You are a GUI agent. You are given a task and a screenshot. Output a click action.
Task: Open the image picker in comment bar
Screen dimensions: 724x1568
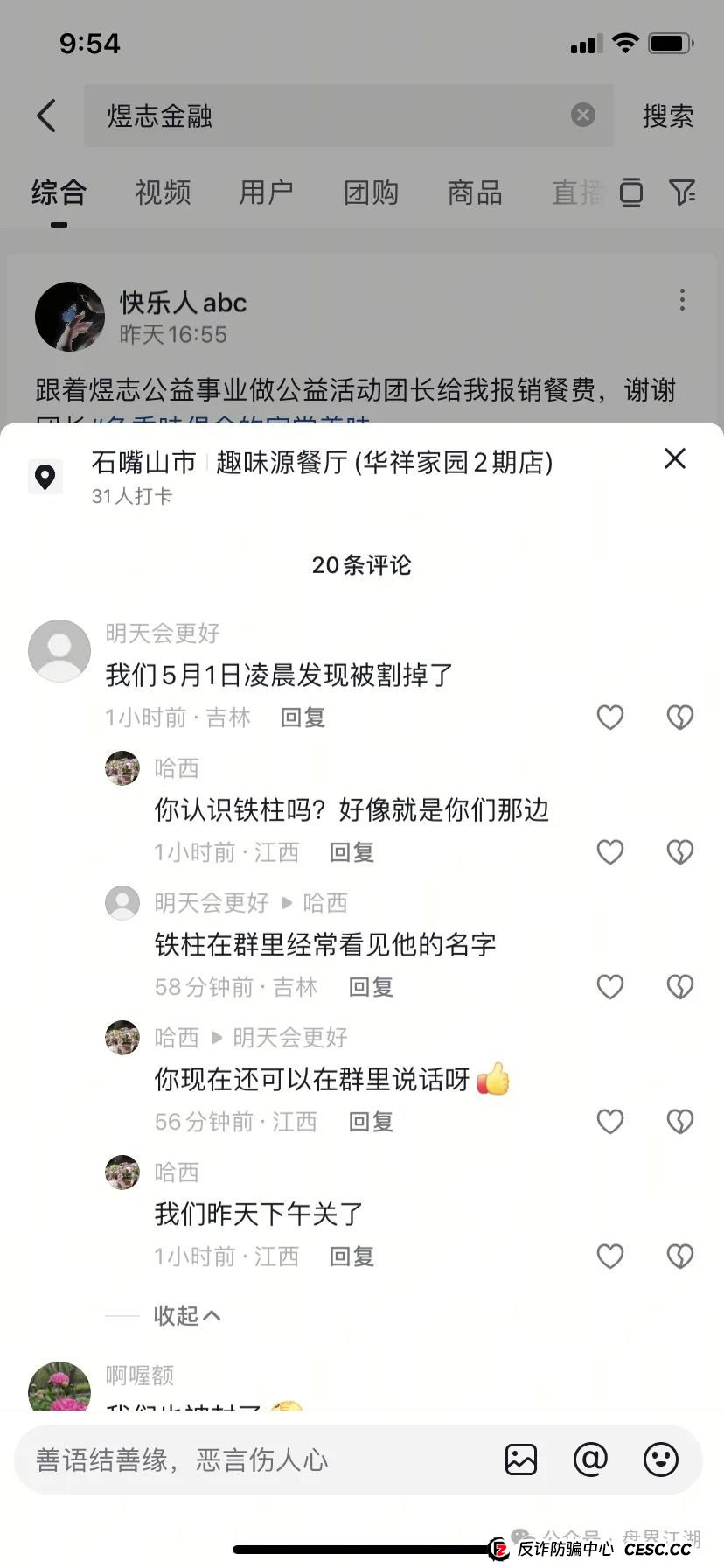tap(521, 1459)
